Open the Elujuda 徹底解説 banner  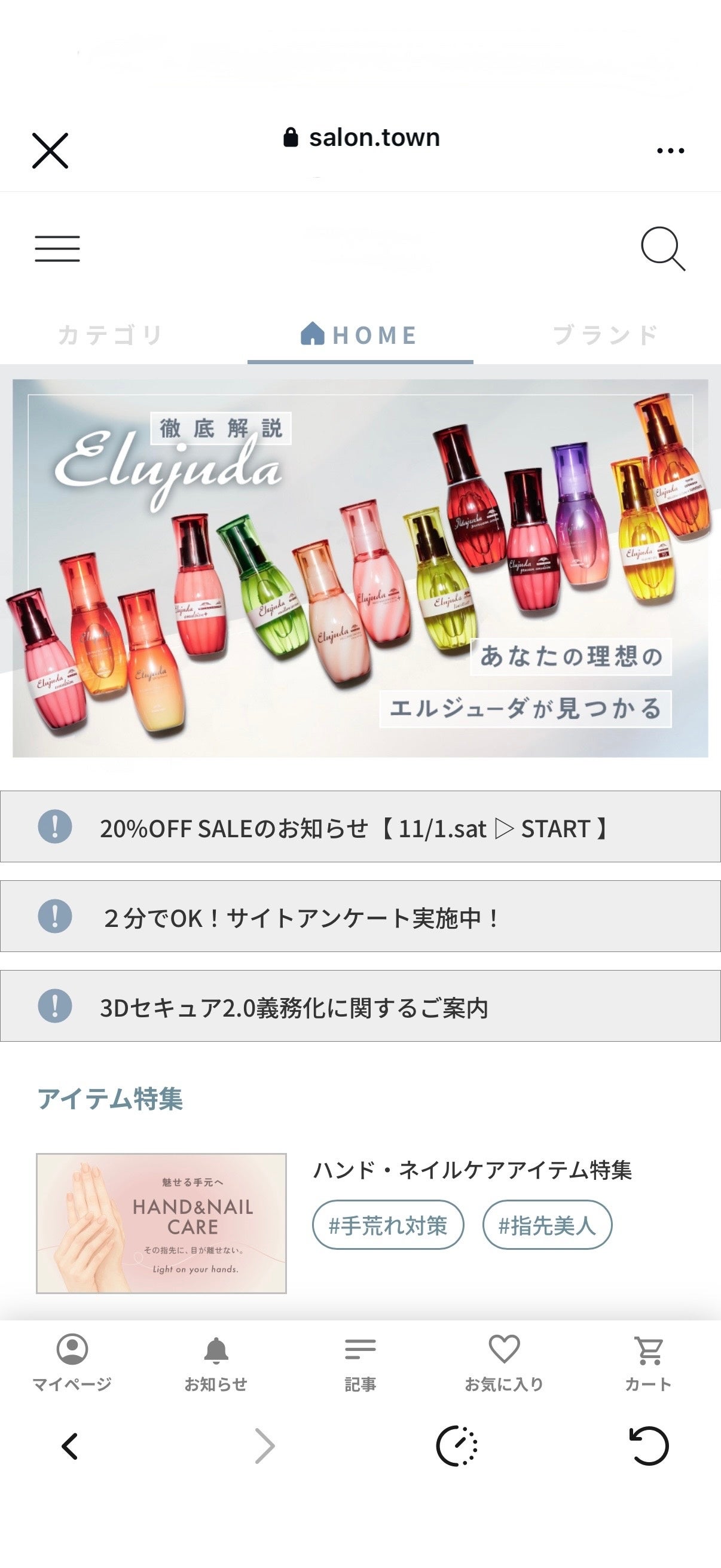pos(360,568)
